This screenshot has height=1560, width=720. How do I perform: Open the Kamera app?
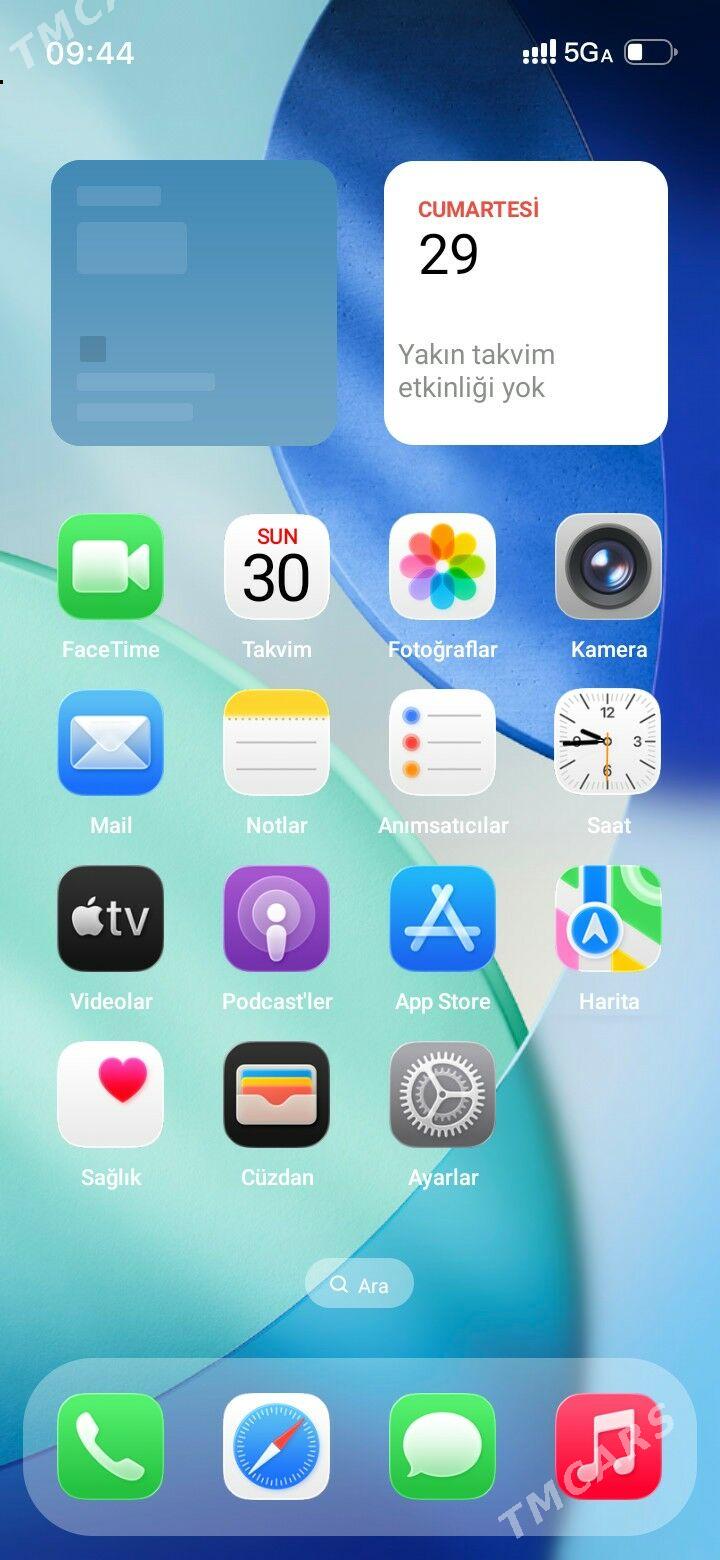coord(608,567)
